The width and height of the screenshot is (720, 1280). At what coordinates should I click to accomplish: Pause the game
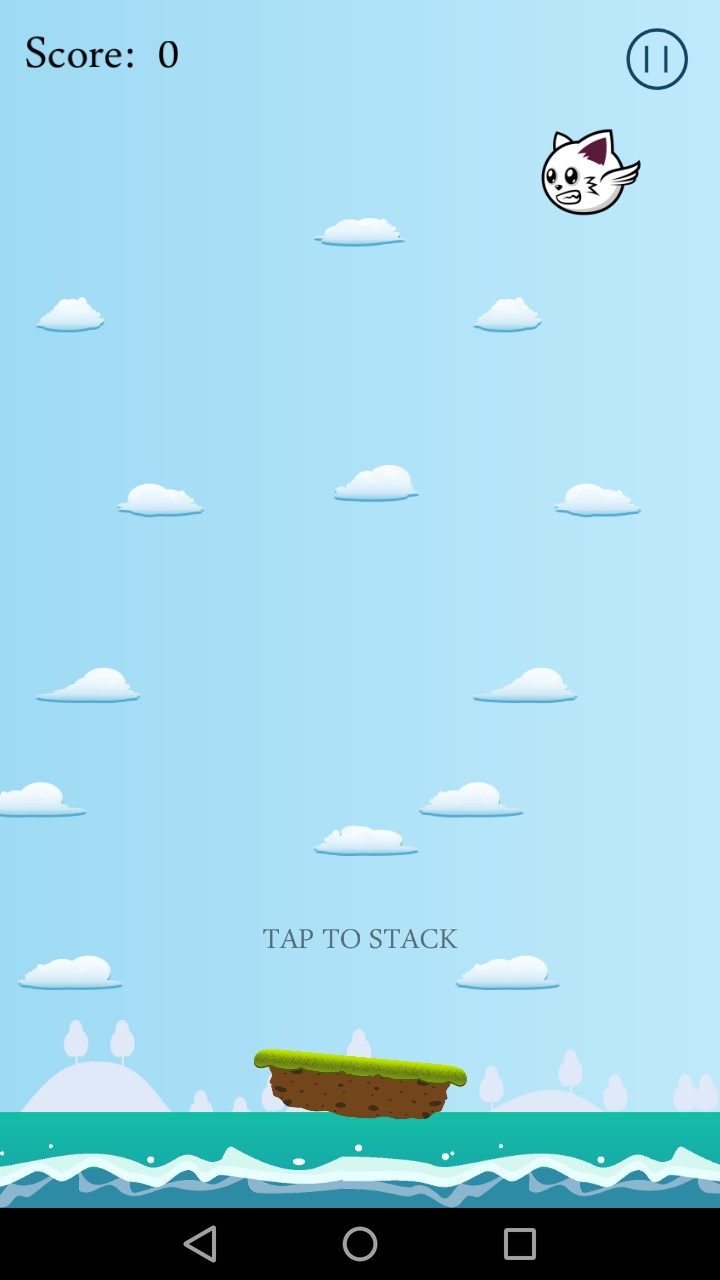[x=657, y=59]
